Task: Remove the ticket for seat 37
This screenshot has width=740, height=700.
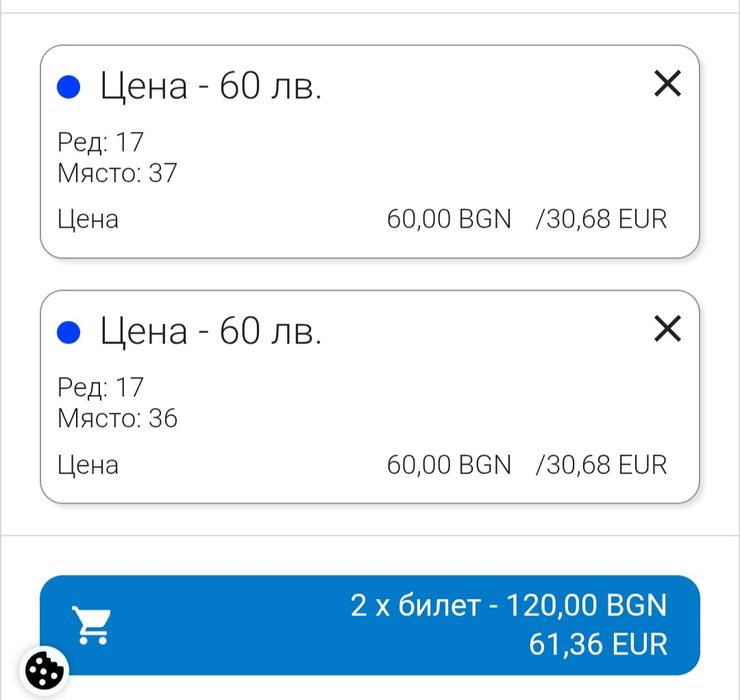Action: tap(666, 85)
